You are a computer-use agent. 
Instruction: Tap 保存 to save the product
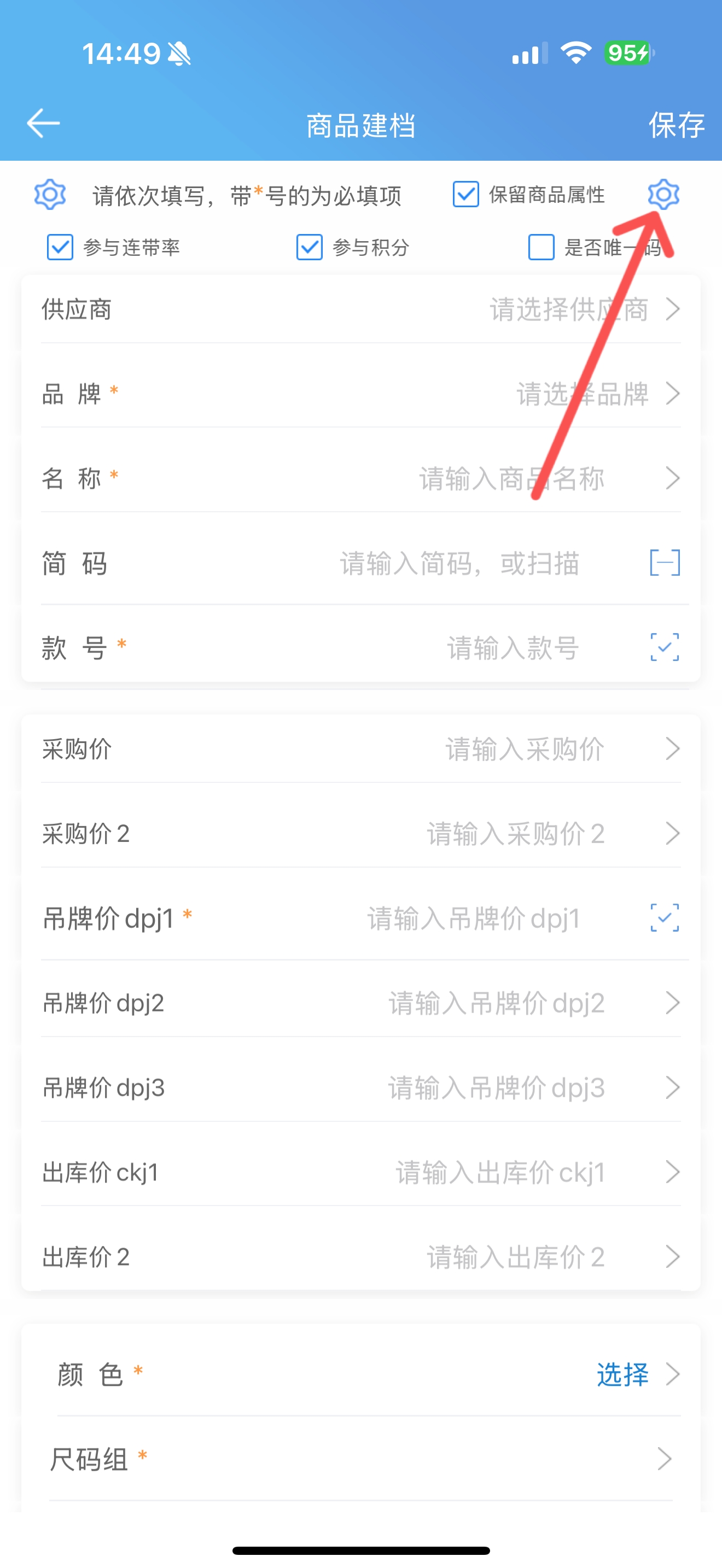pyautogui.click(x=677, y=125)
